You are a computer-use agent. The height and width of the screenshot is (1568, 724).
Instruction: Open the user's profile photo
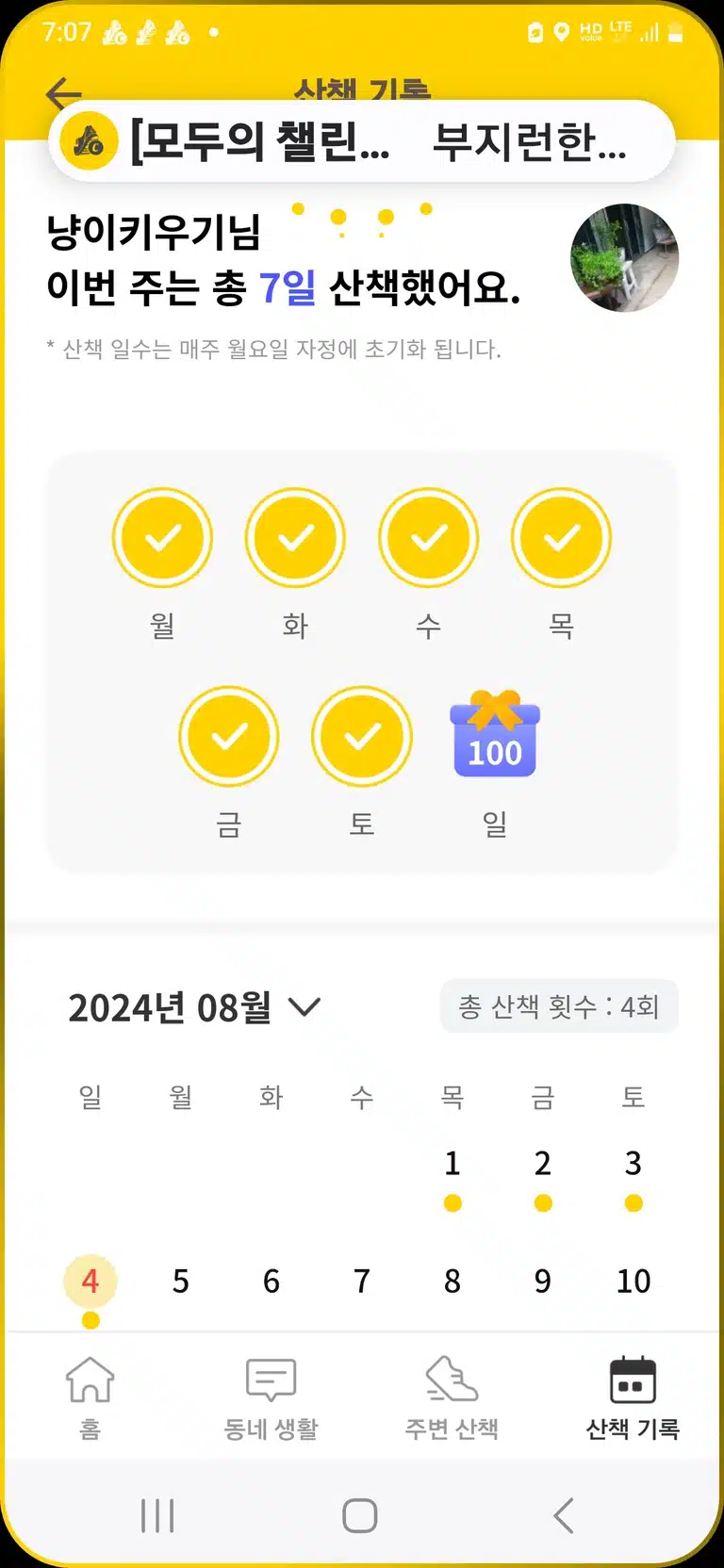(x=624, y=257)
